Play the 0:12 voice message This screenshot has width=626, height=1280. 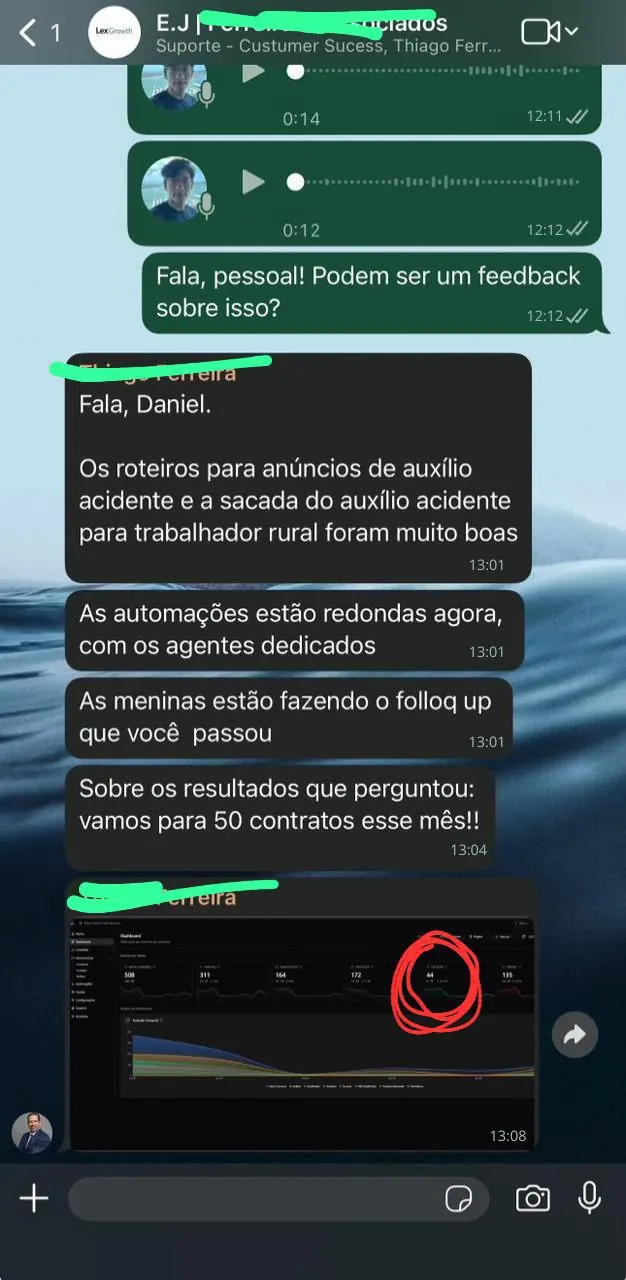[x=254, y=182]
